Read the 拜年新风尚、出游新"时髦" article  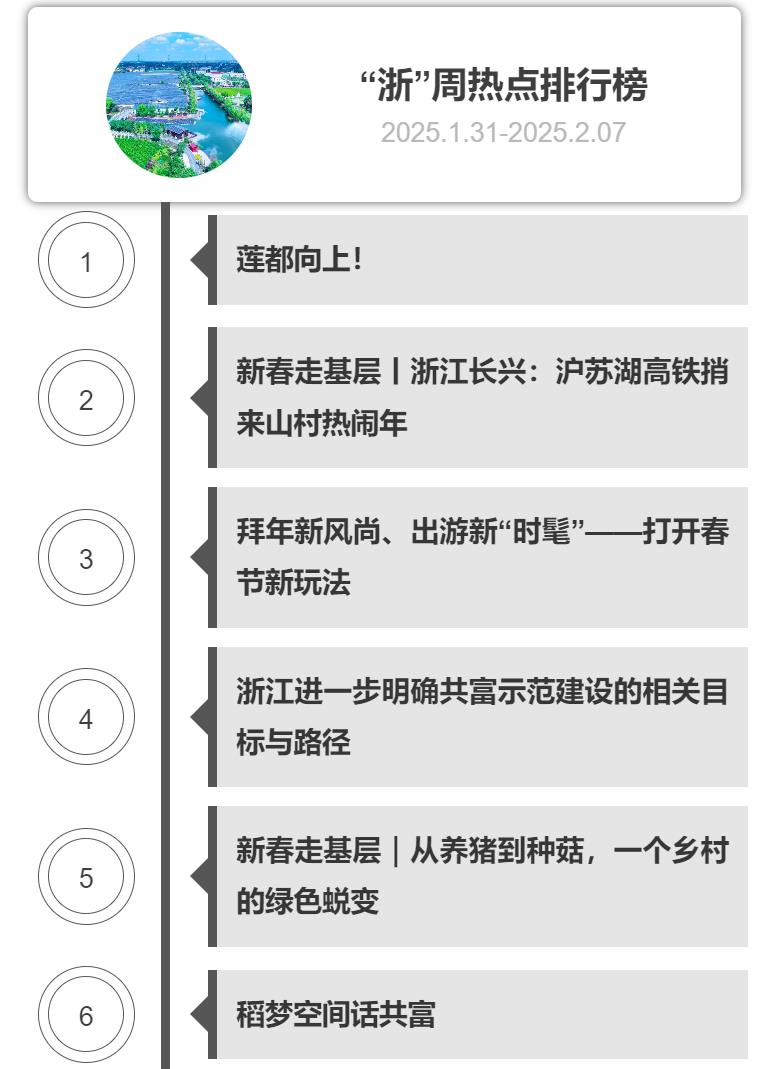pos(480,558)
